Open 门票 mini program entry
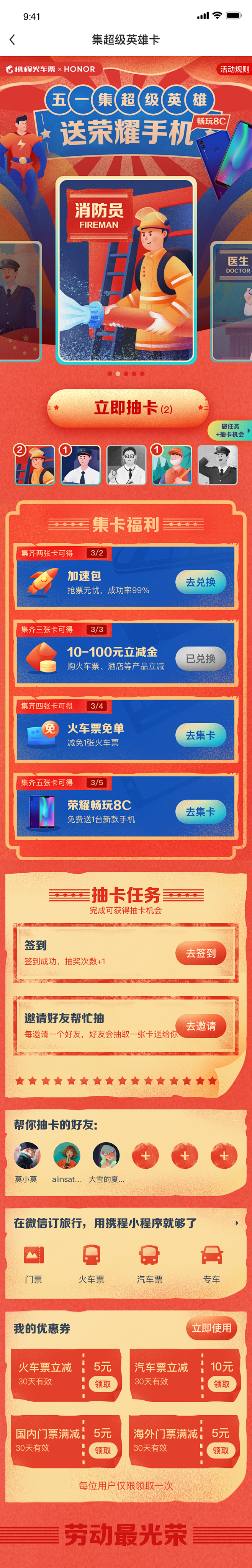This screenshot has height=1568, width=252. click(33, 1264)
